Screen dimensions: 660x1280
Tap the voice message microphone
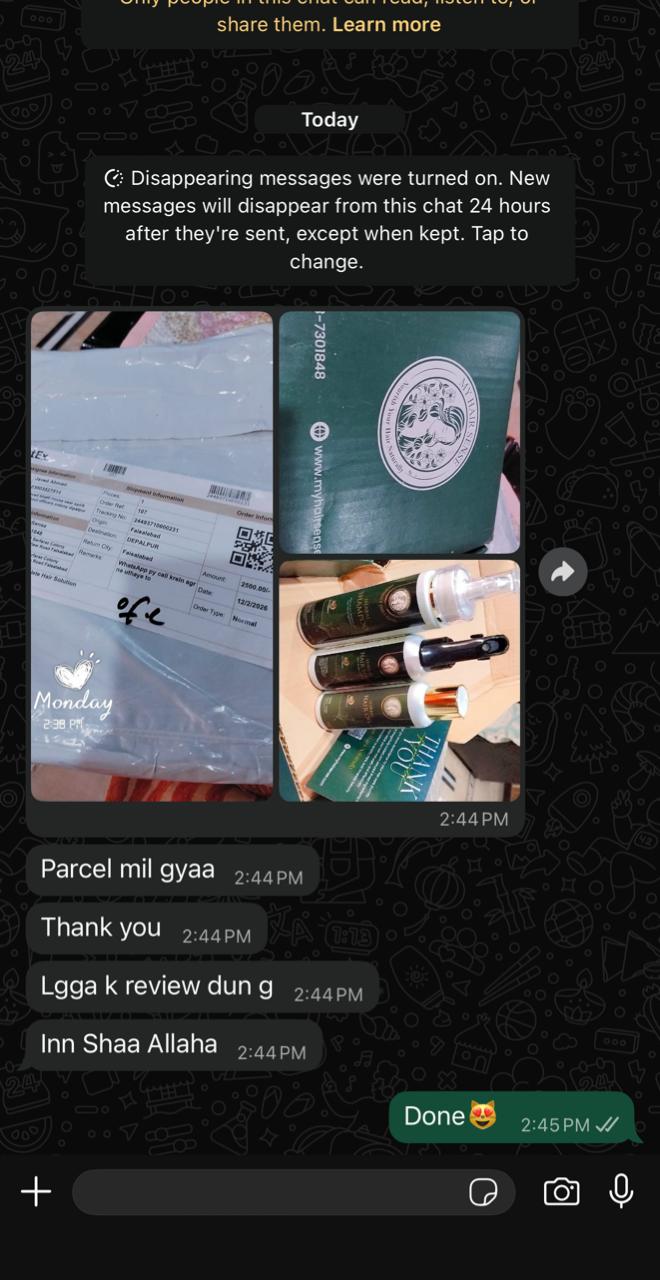pos(621,1190)
